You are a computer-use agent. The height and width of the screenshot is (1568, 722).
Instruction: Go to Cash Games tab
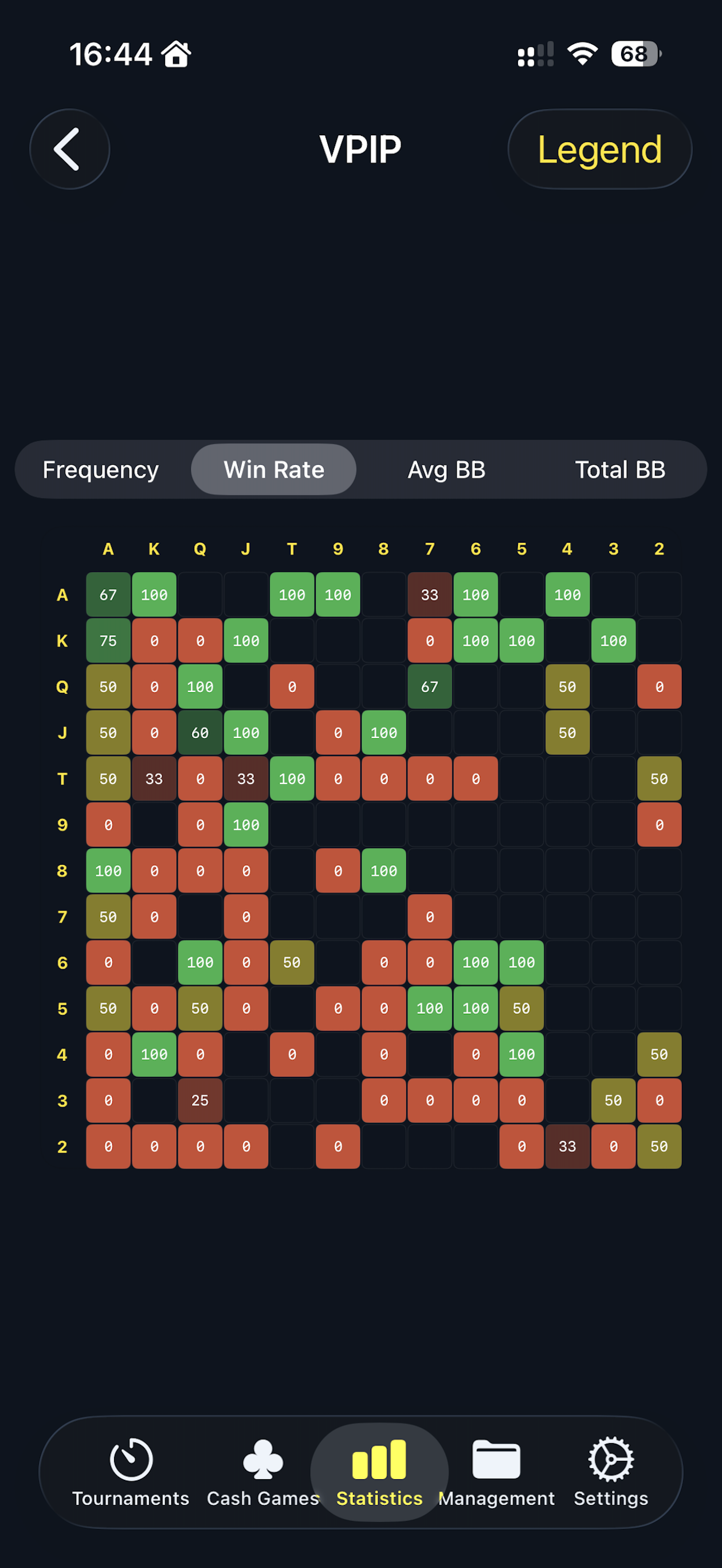coord(262,1472)
